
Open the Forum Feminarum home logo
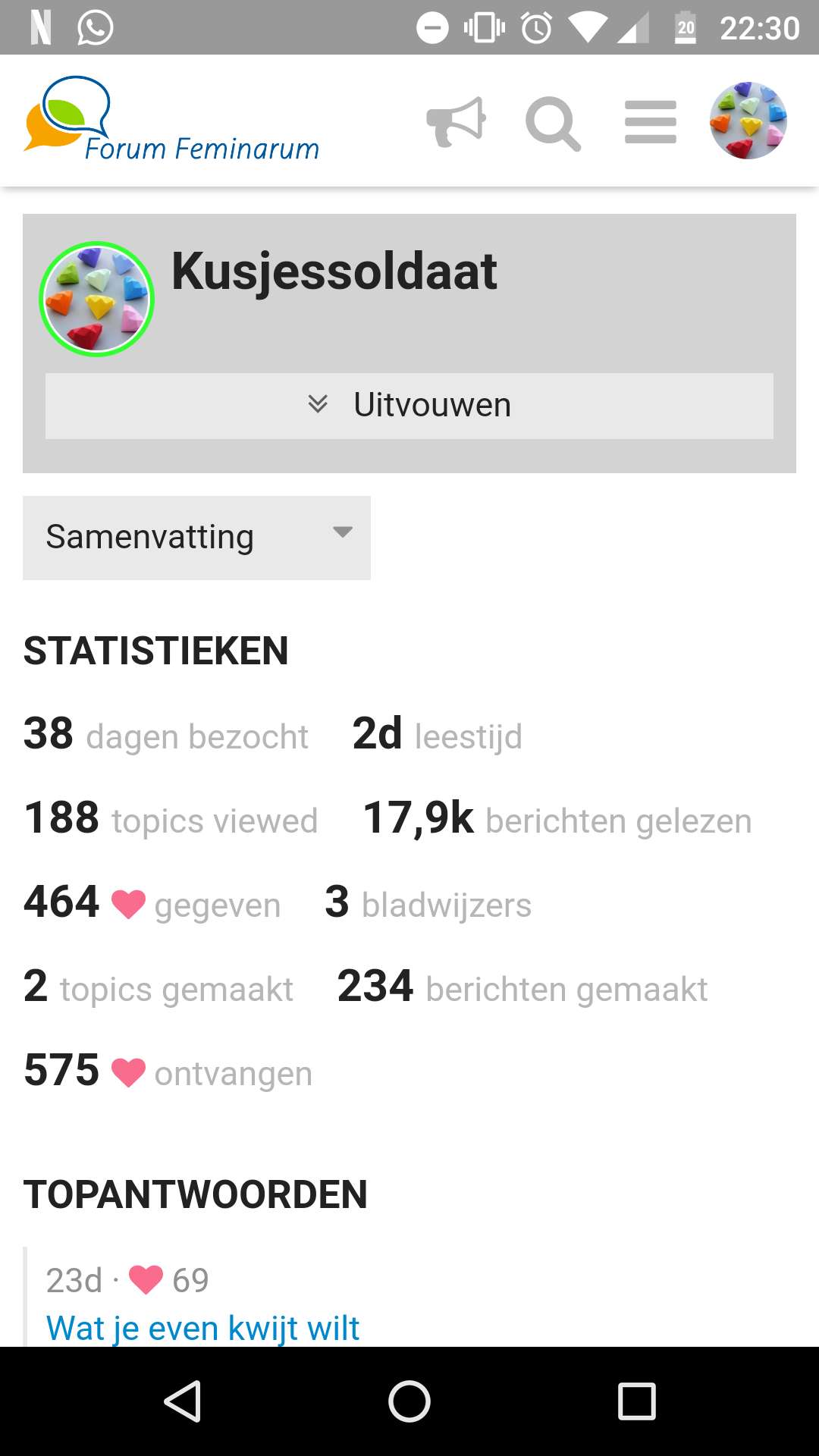coord(171,120)
